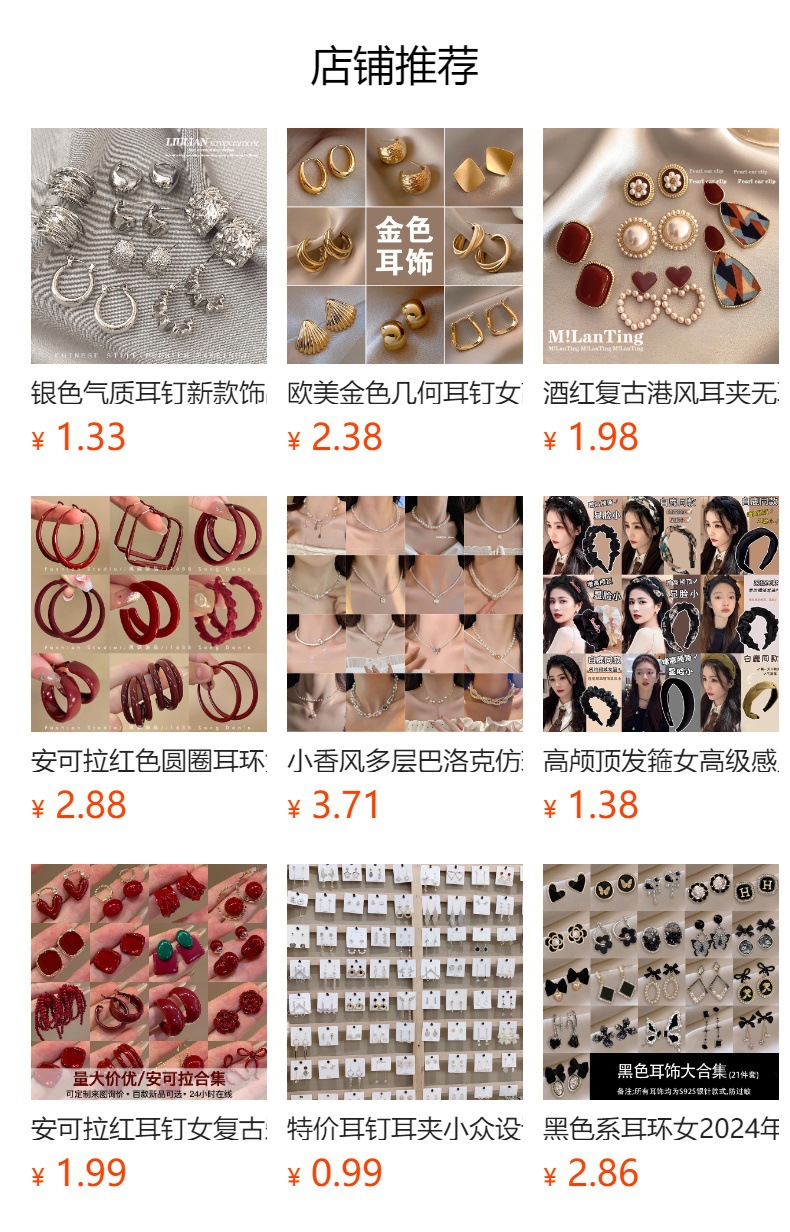Open the 安可拉红耳钉女复古 item at ¥1.99
The height and width of the screenshot is (1232, 790).
148,982
